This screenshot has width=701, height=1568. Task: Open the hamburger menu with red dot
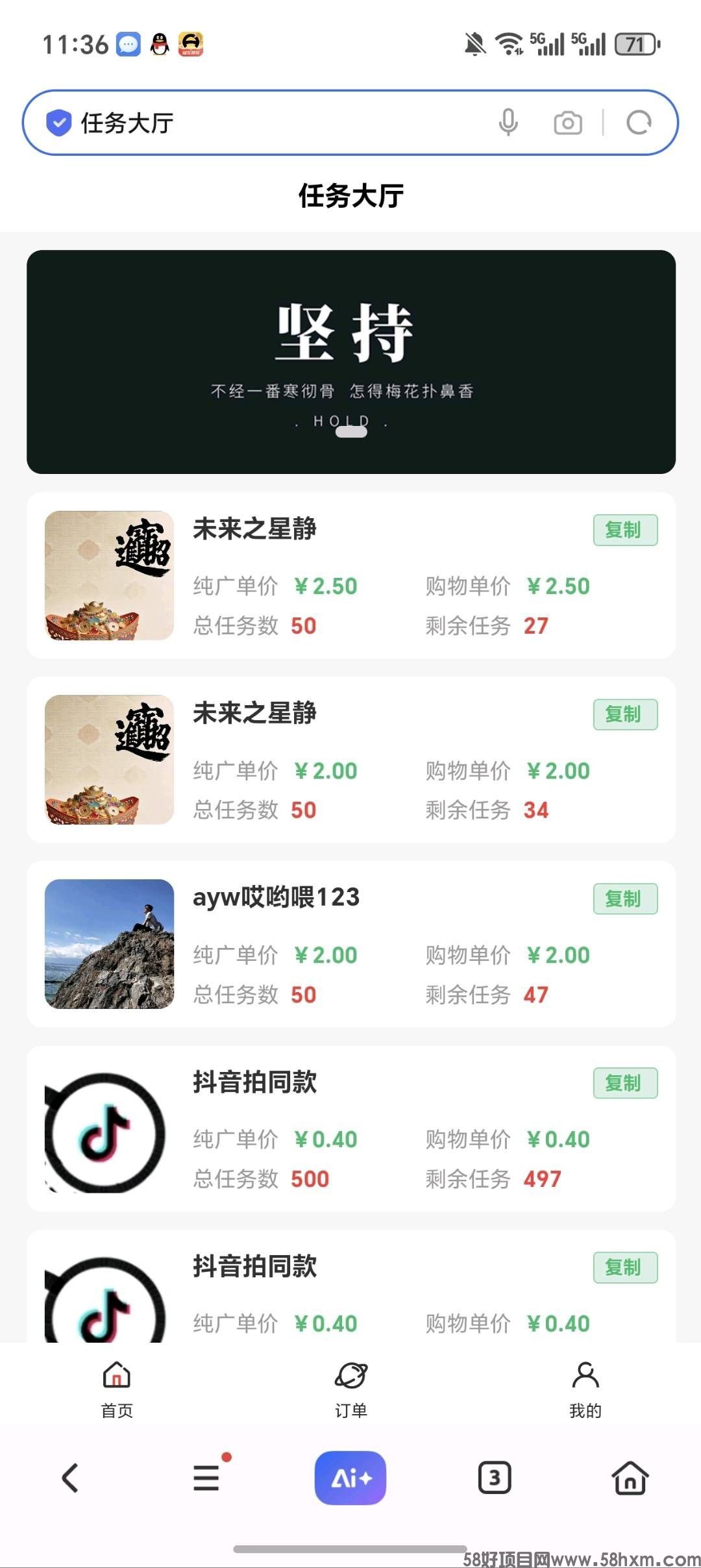[x=206, y=1478]
